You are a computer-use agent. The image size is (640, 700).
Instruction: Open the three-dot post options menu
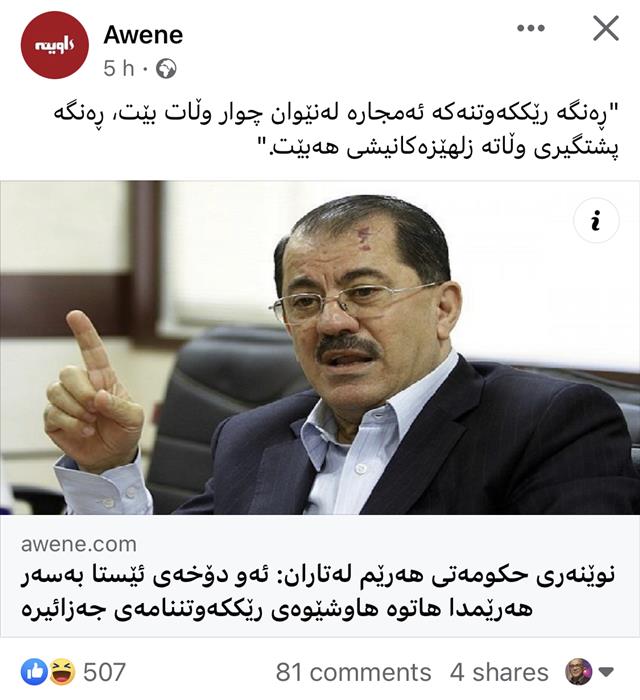tap(530, 28)
